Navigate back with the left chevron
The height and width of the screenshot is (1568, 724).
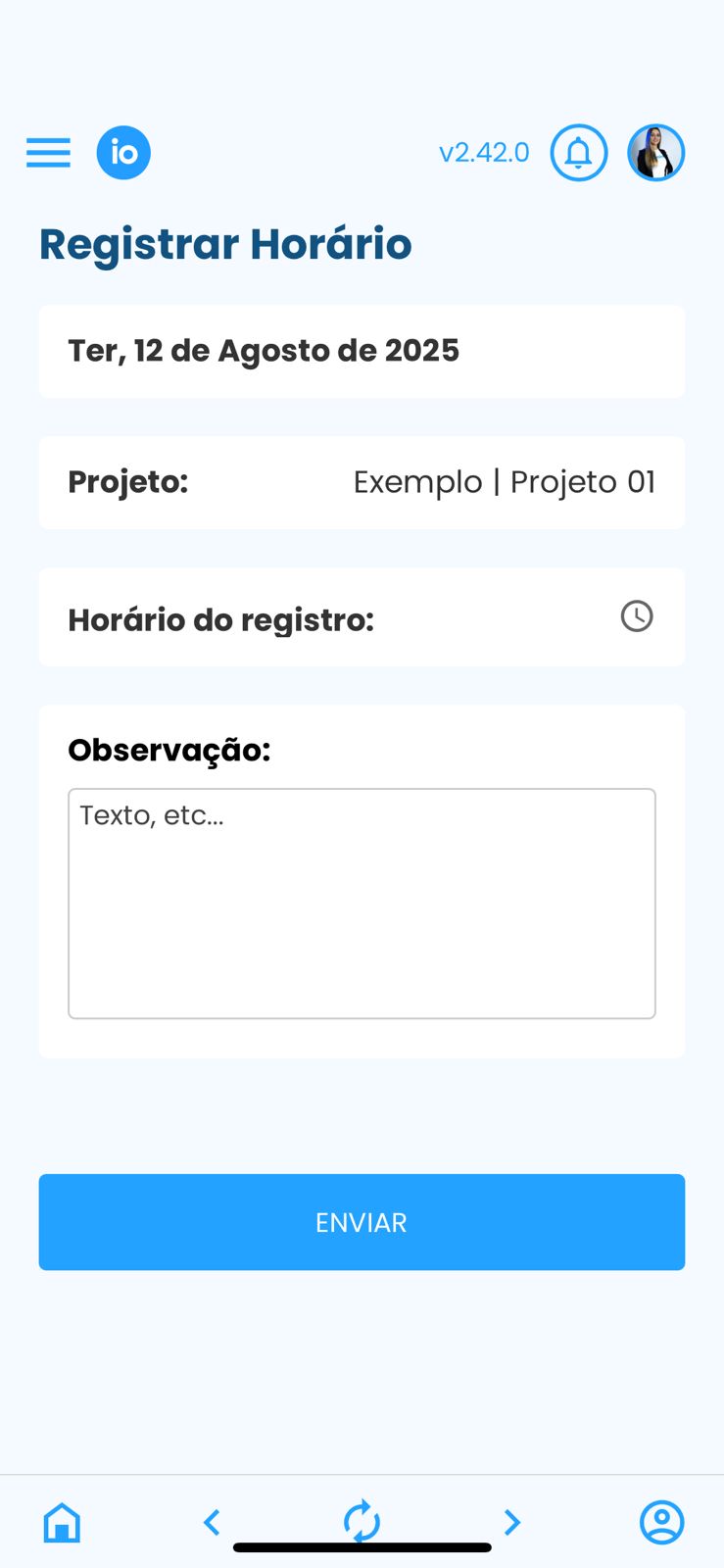[212, 1522]
